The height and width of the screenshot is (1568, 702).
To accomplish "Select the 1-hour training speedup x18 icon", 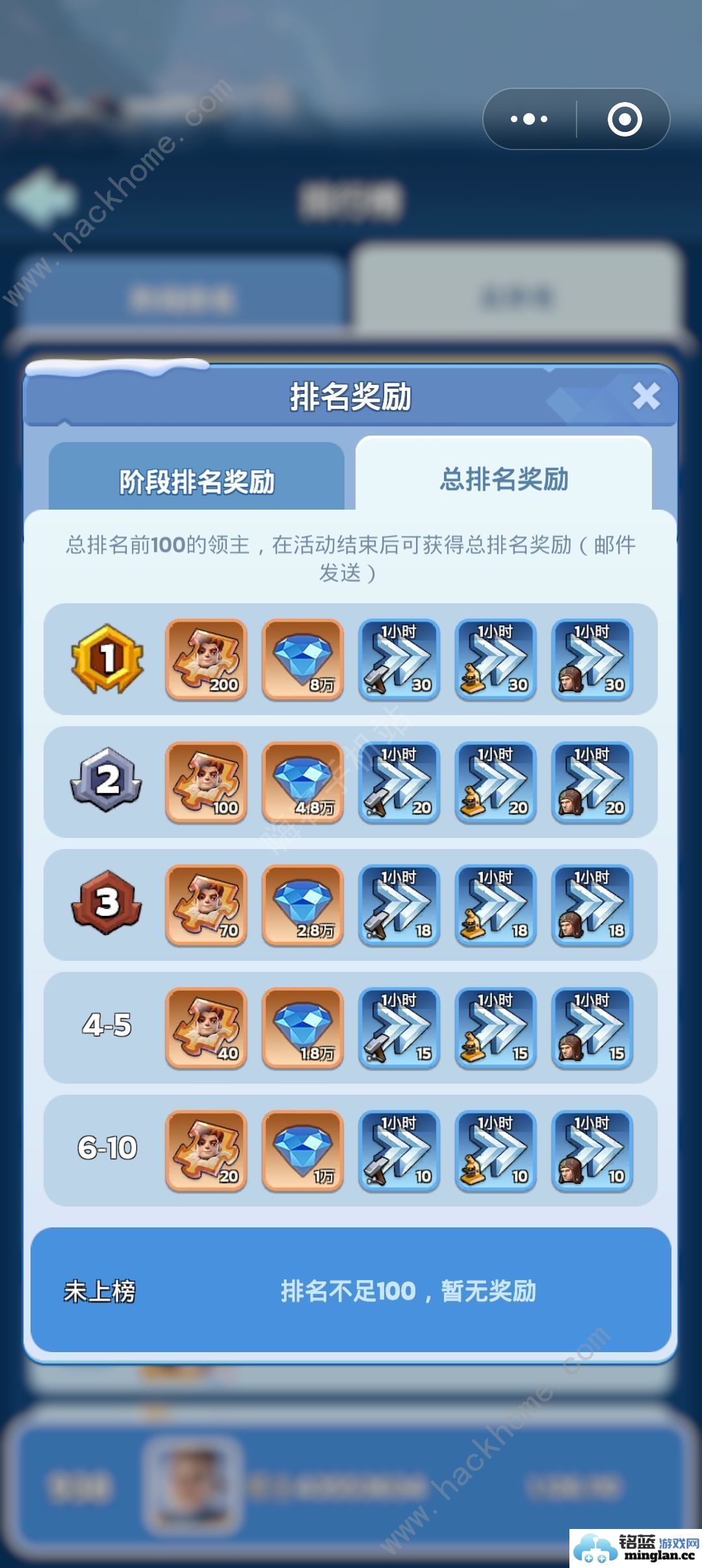I will coord(591,906).
